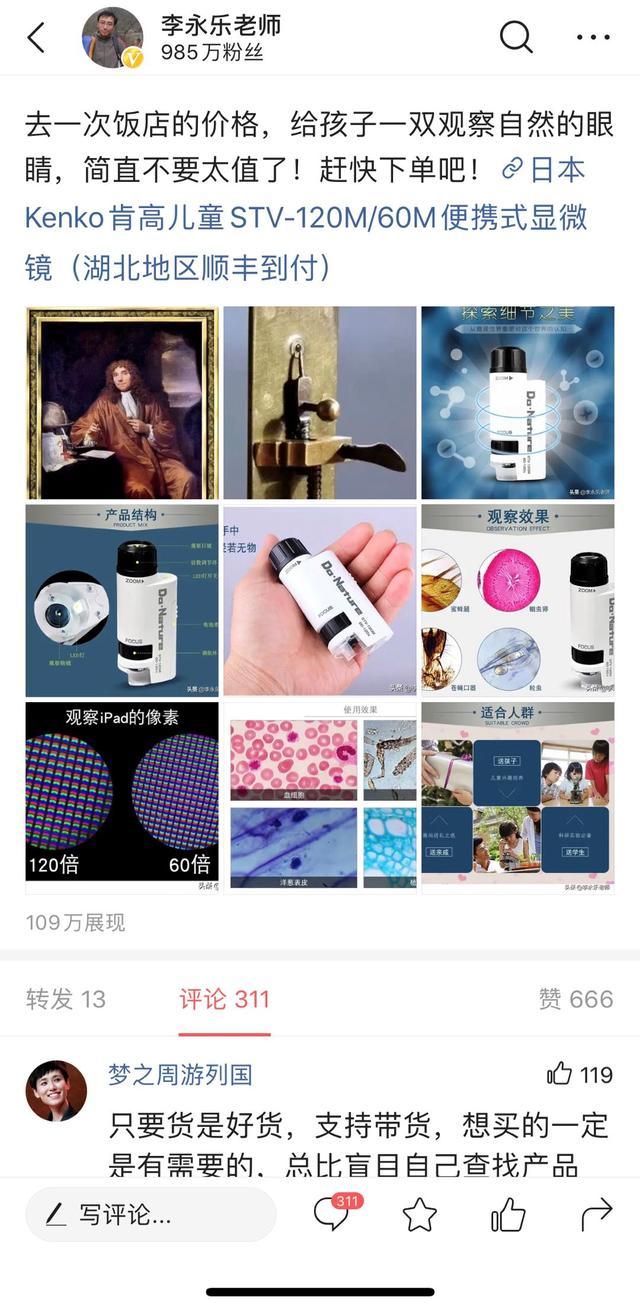Screen dimensions: 640x1310
Task: Open the 产品结构 product structure image
Action: pyautogui.click(x=122, y=600)
